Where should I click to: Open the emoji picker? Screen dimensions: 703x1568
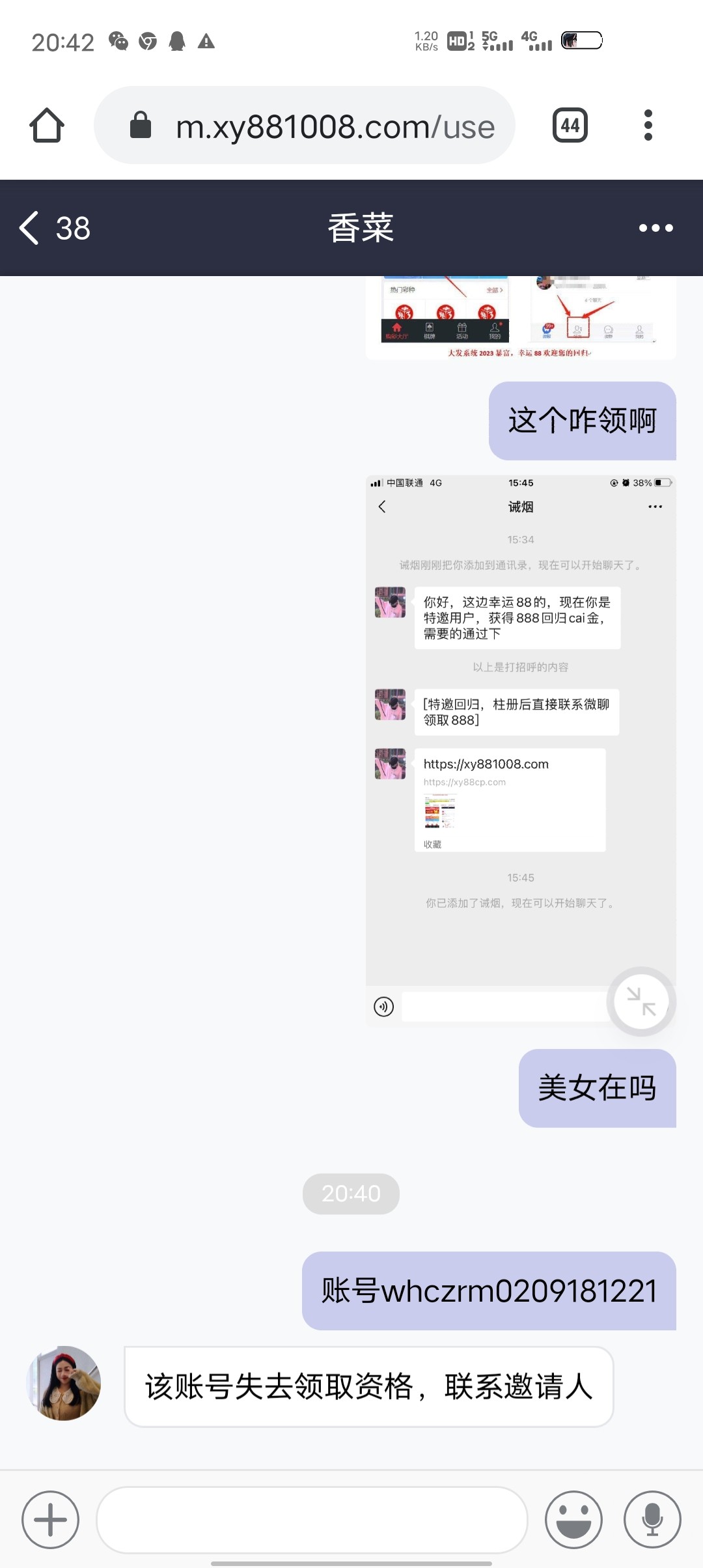point(573,1519)
